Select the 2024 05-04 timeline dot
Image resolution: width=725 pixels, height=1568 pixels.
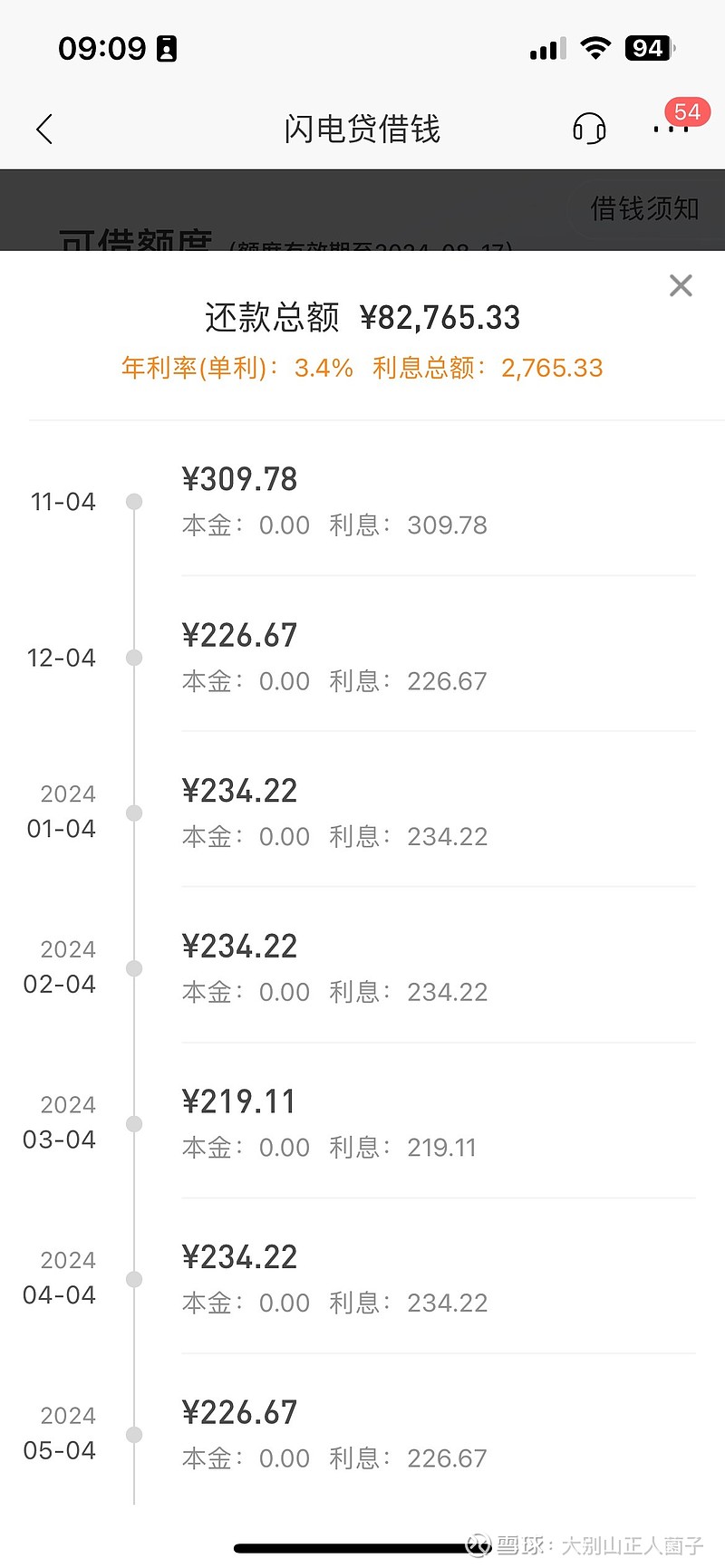click(134, 1434)
